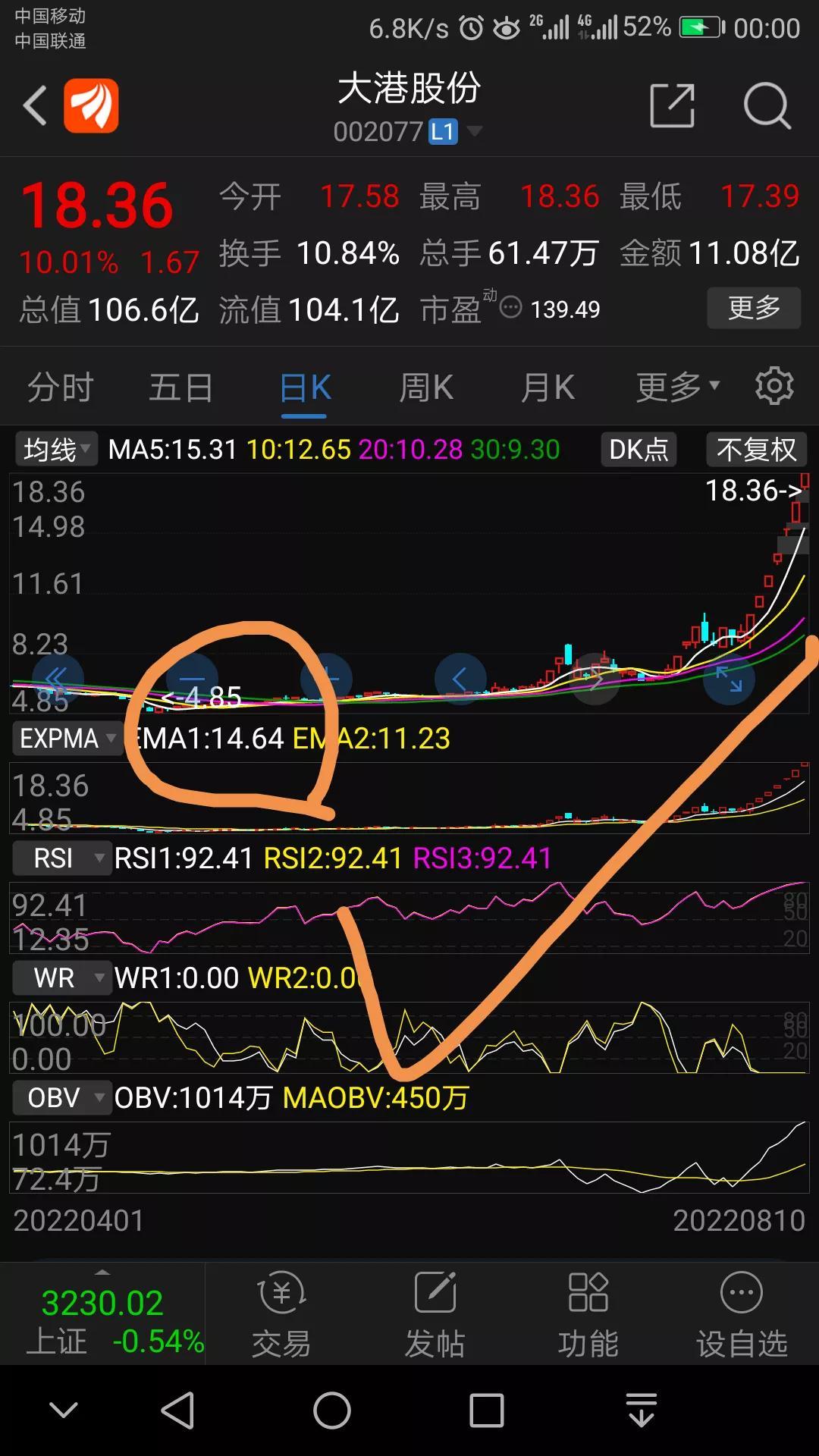Tap 设自选 to add to watchlist
The image size is (819, 1456).
pos(742,1316)
